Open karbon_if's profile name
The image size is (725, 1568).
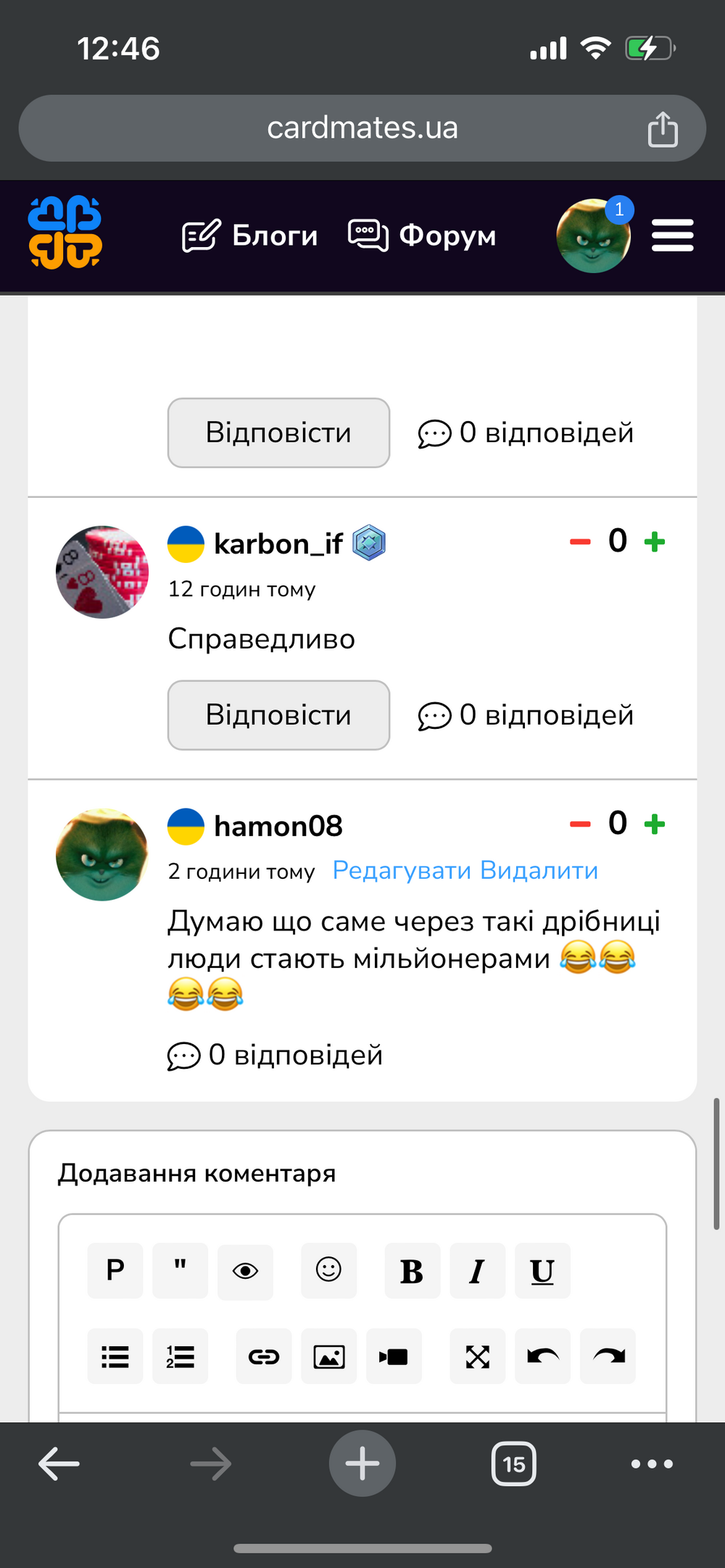point(278,543)
